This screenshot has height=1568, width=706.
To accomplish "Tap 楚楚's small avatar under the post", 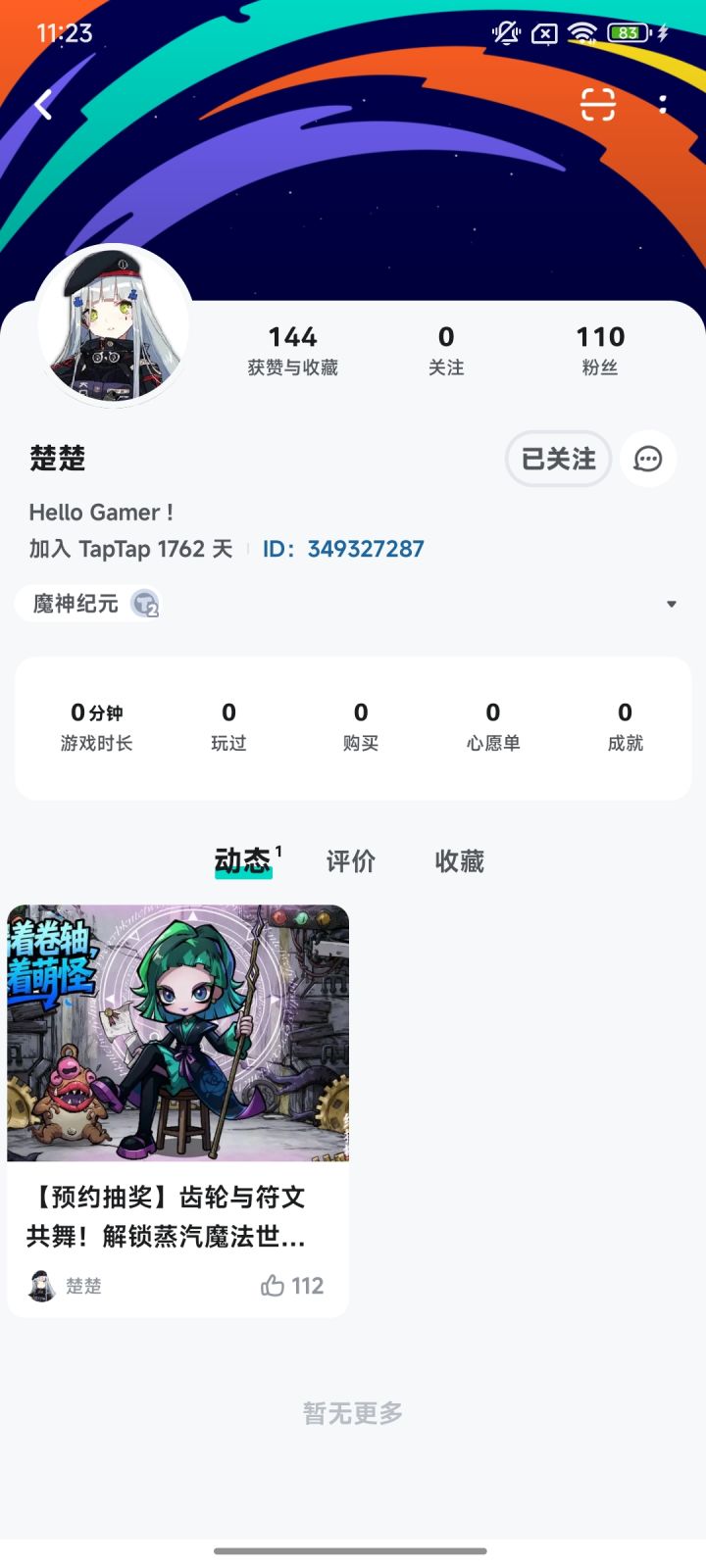I will (40, 1286).
